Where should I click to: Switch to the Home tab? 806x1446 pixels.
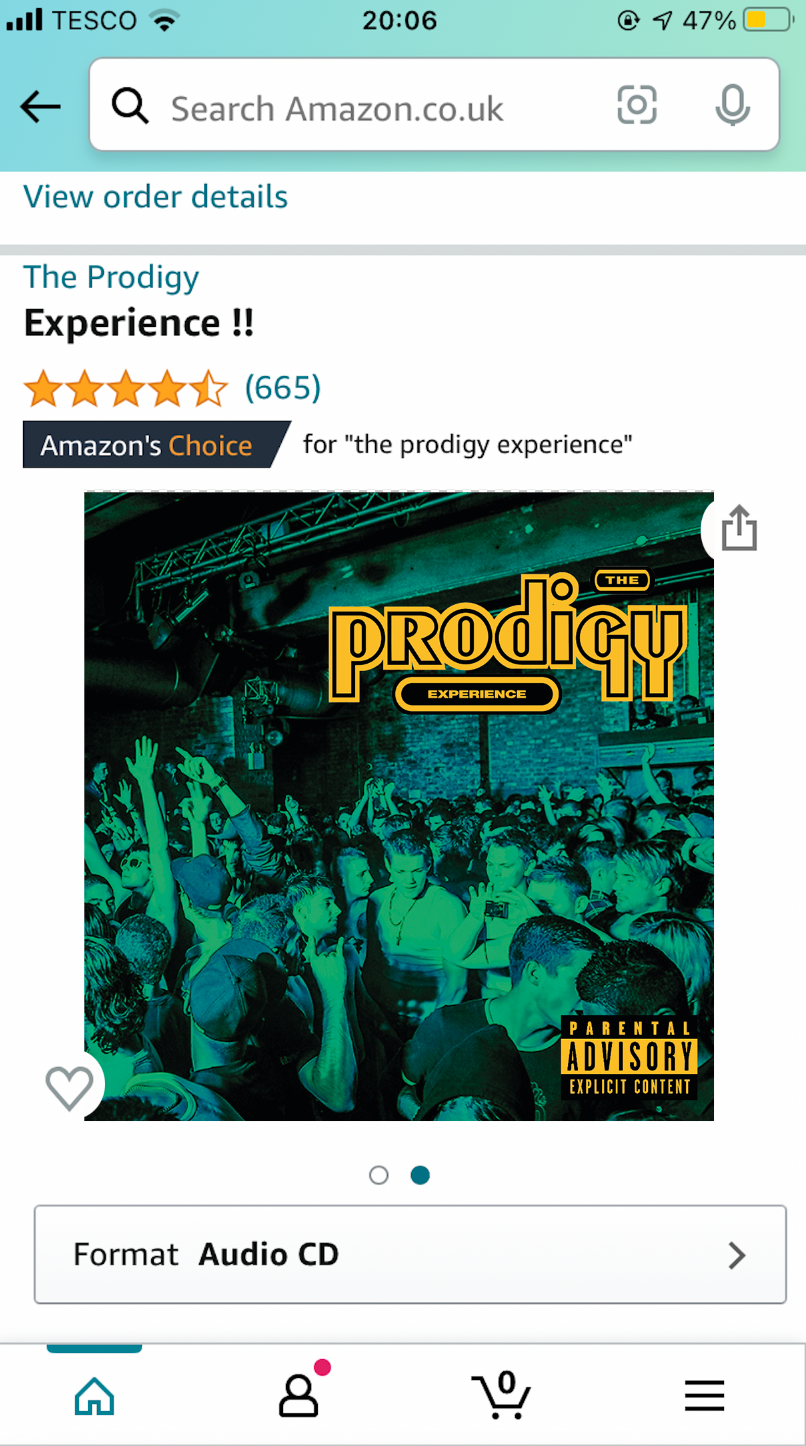coord(95,1396)
